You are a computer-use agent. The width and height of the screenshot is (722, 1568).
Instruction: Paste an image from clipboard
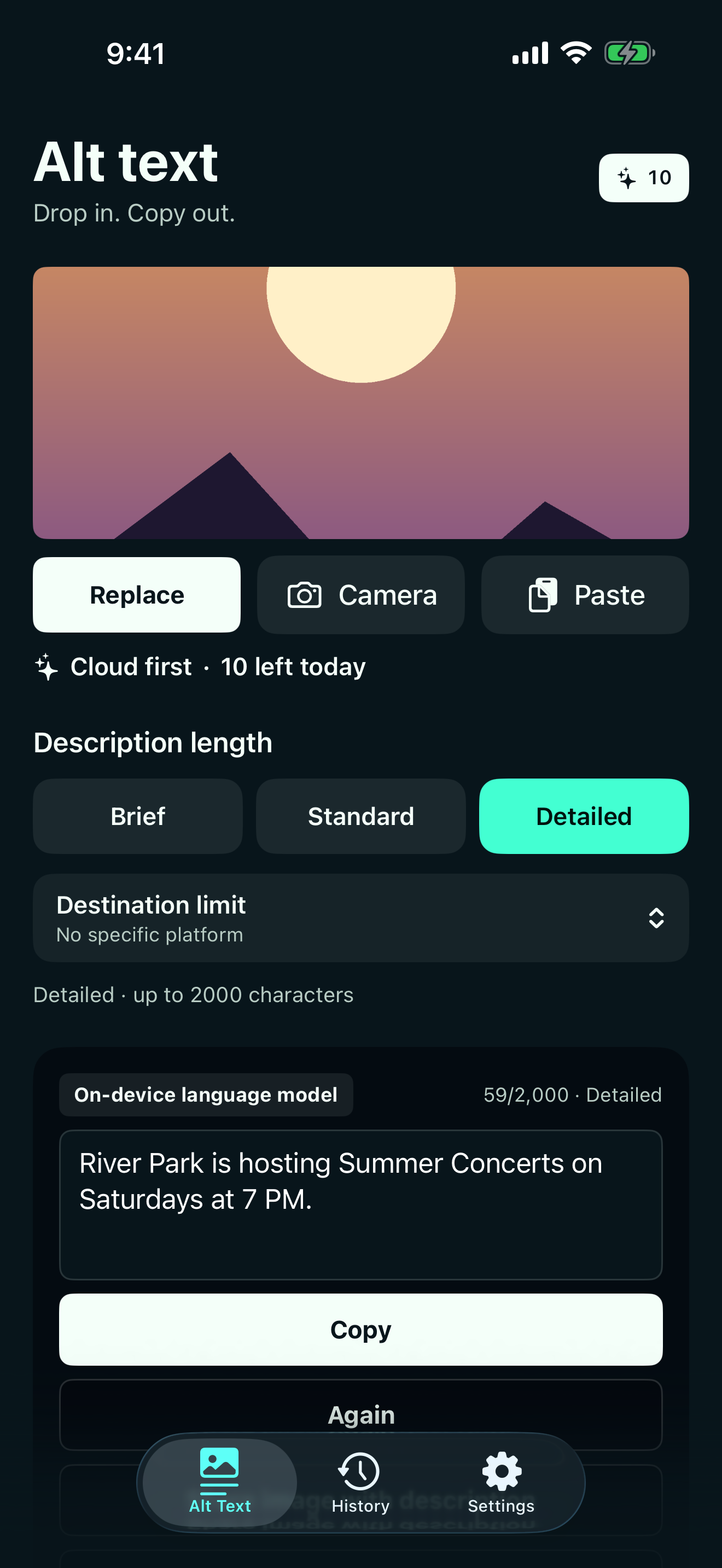click(x=585, y=595)
